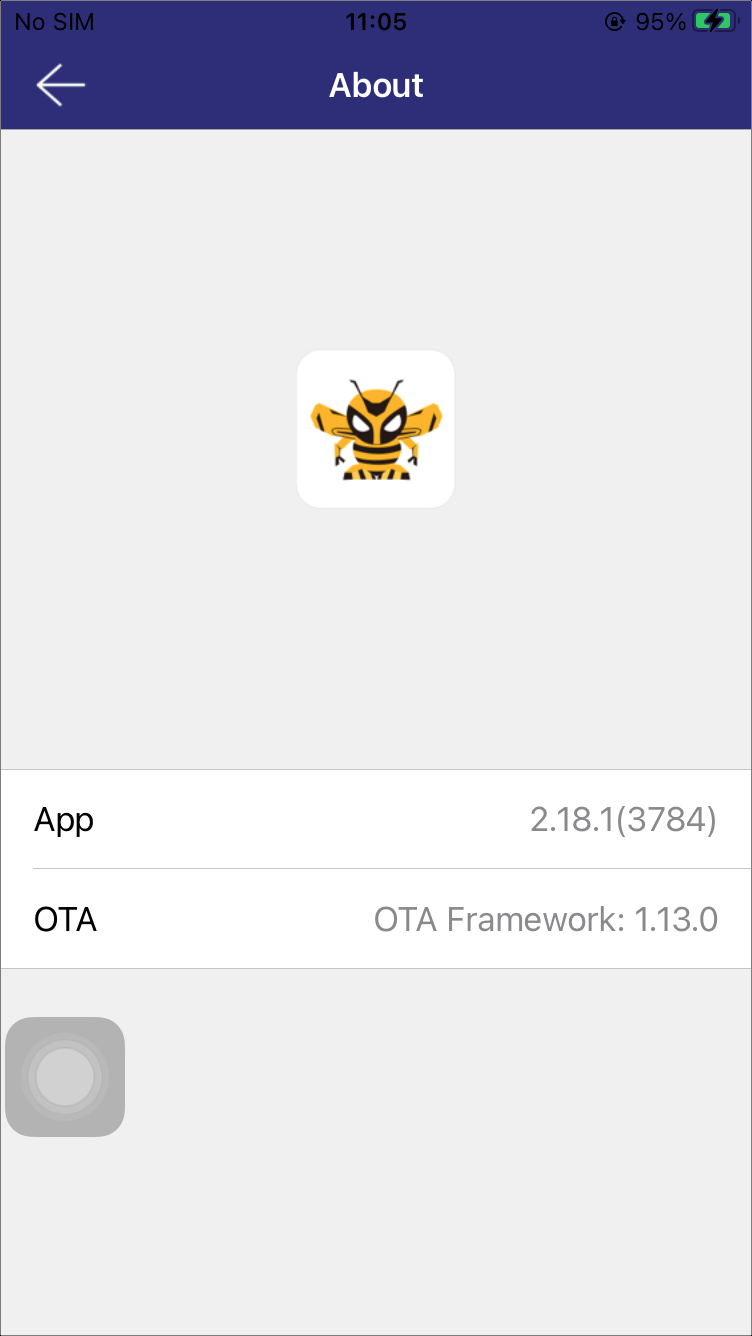Open the AssistiveTouch floating button
The width and height of the screenshot is (752, 1336).
point(65,1077)
